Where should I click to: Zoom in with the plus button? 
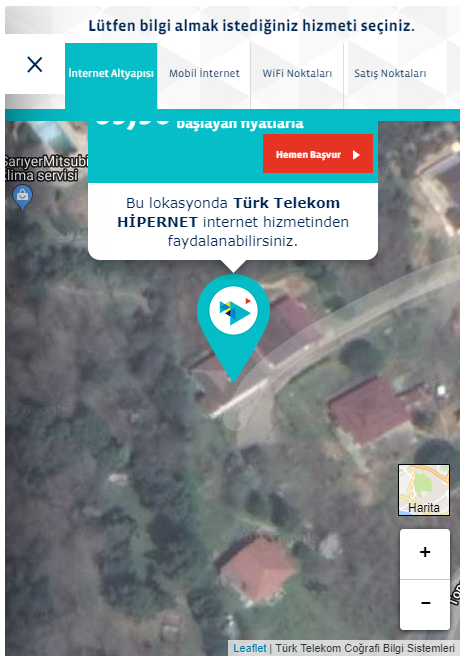[425, 553]
